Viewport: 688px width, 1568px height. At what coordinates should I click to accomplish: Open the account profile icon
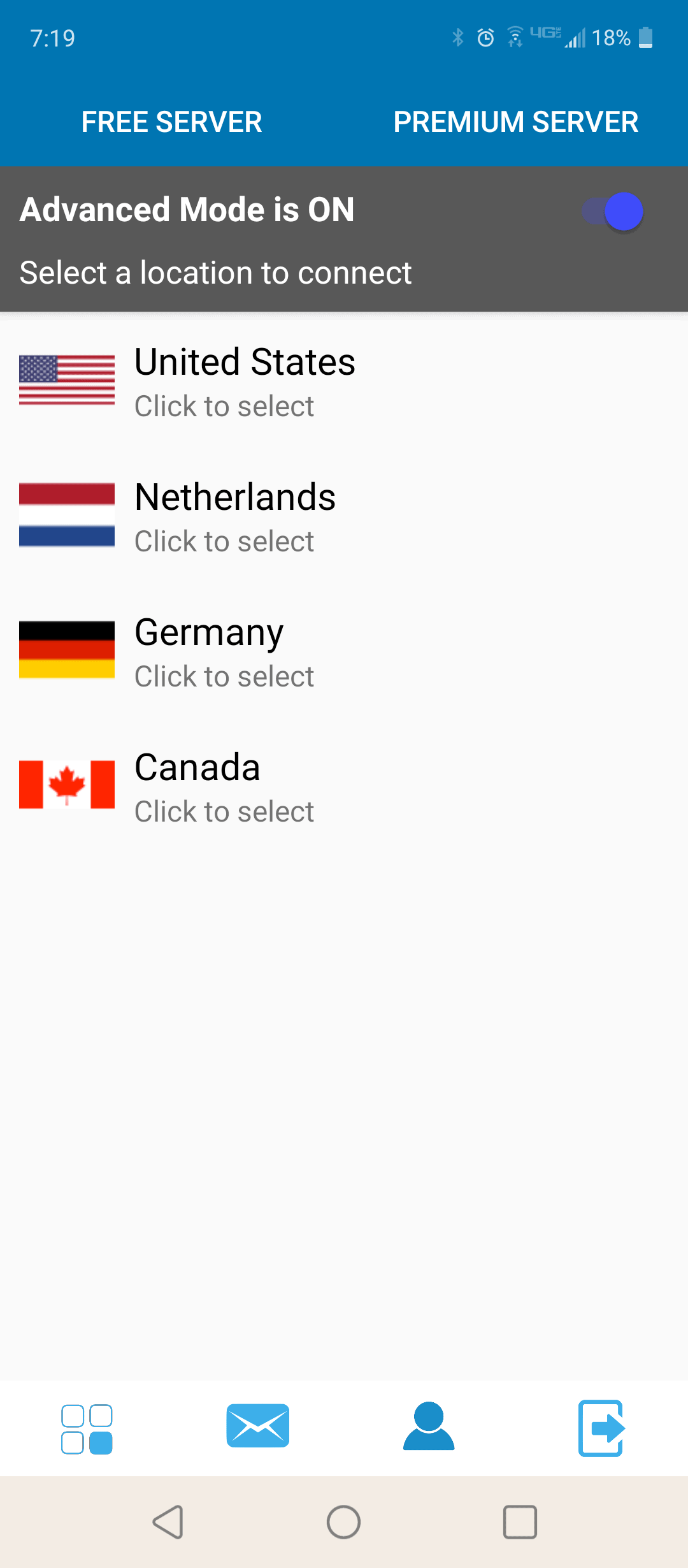[x=428, y=1428]
